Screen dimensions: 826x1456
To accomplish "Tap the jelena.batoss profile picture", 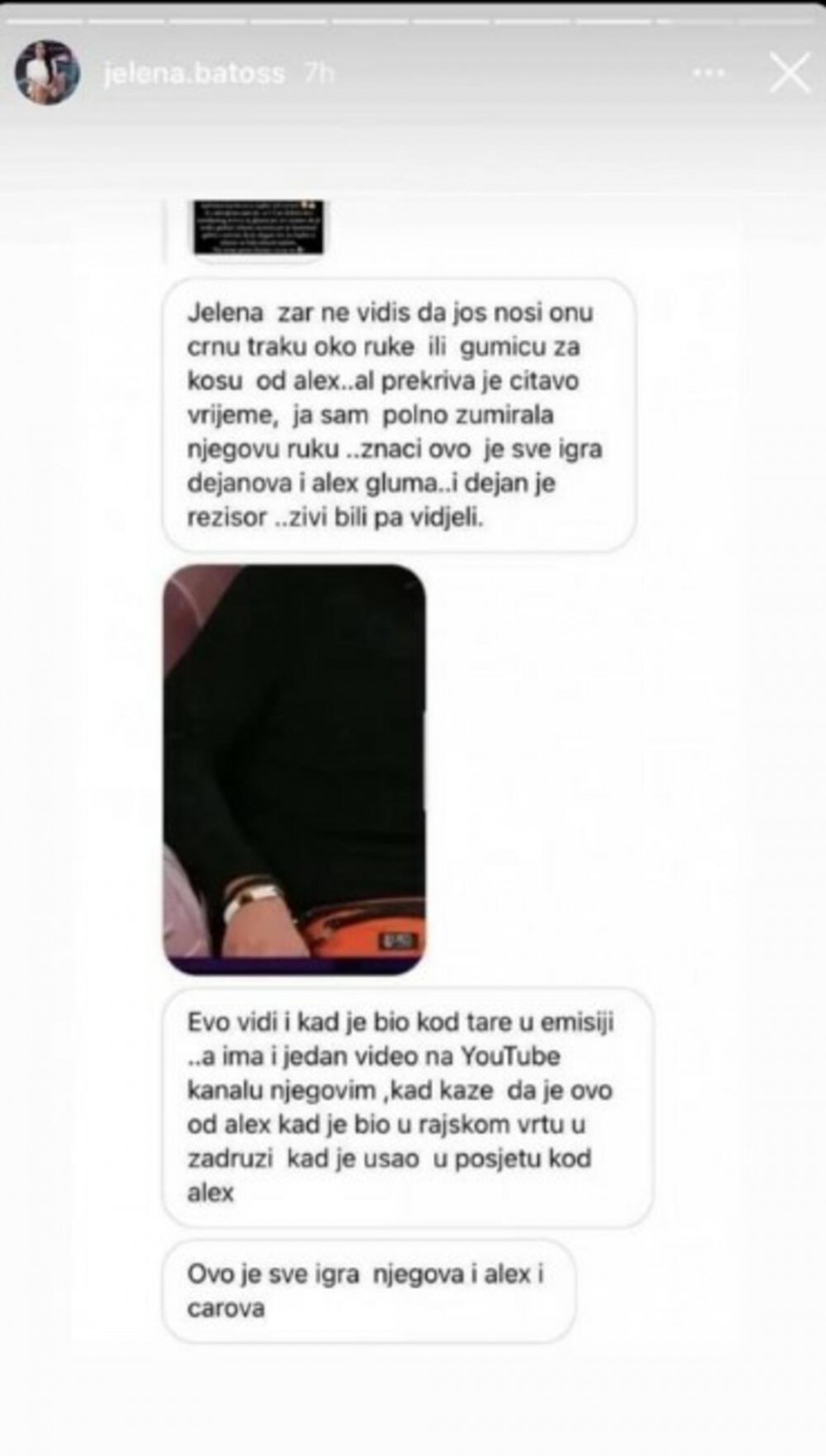I will coord(46,73).
